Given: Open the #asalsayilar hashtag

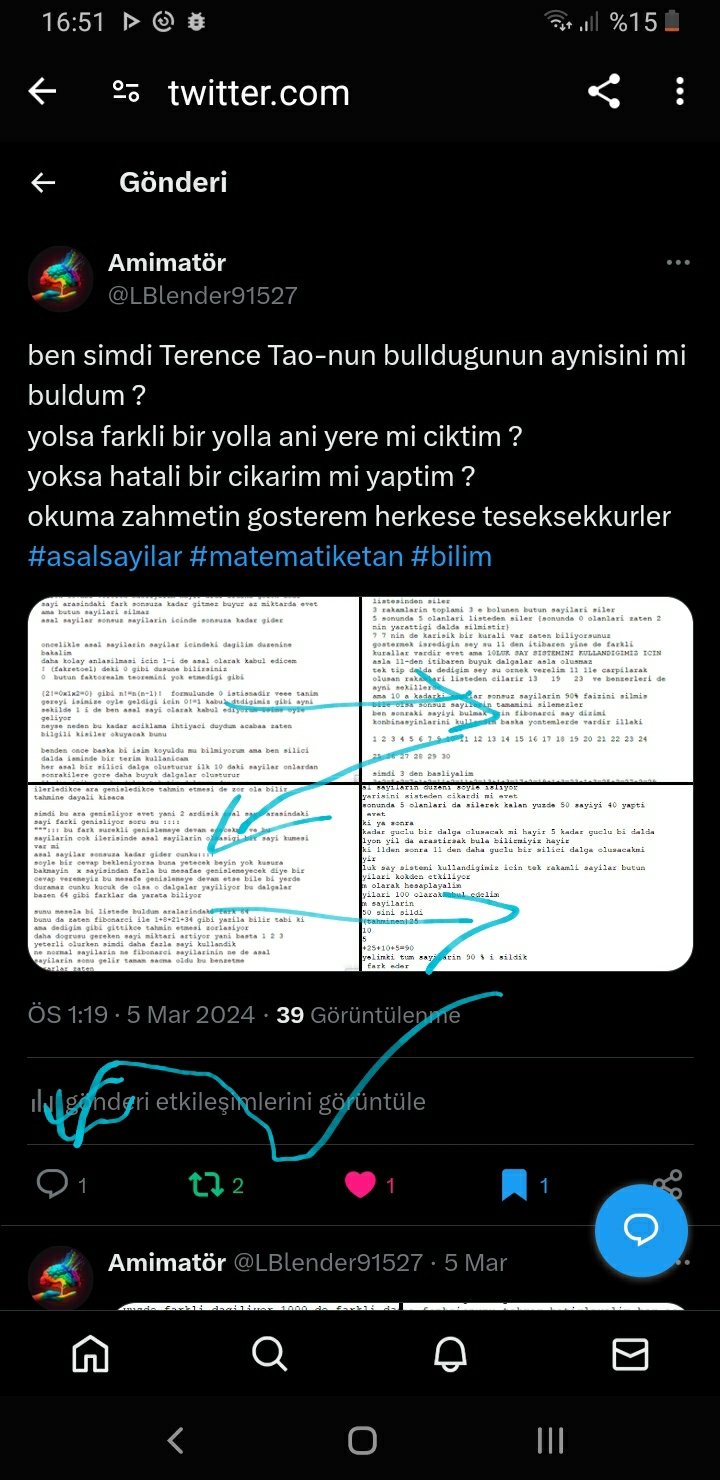Looking at the screenshot, I should pos(104,556).
